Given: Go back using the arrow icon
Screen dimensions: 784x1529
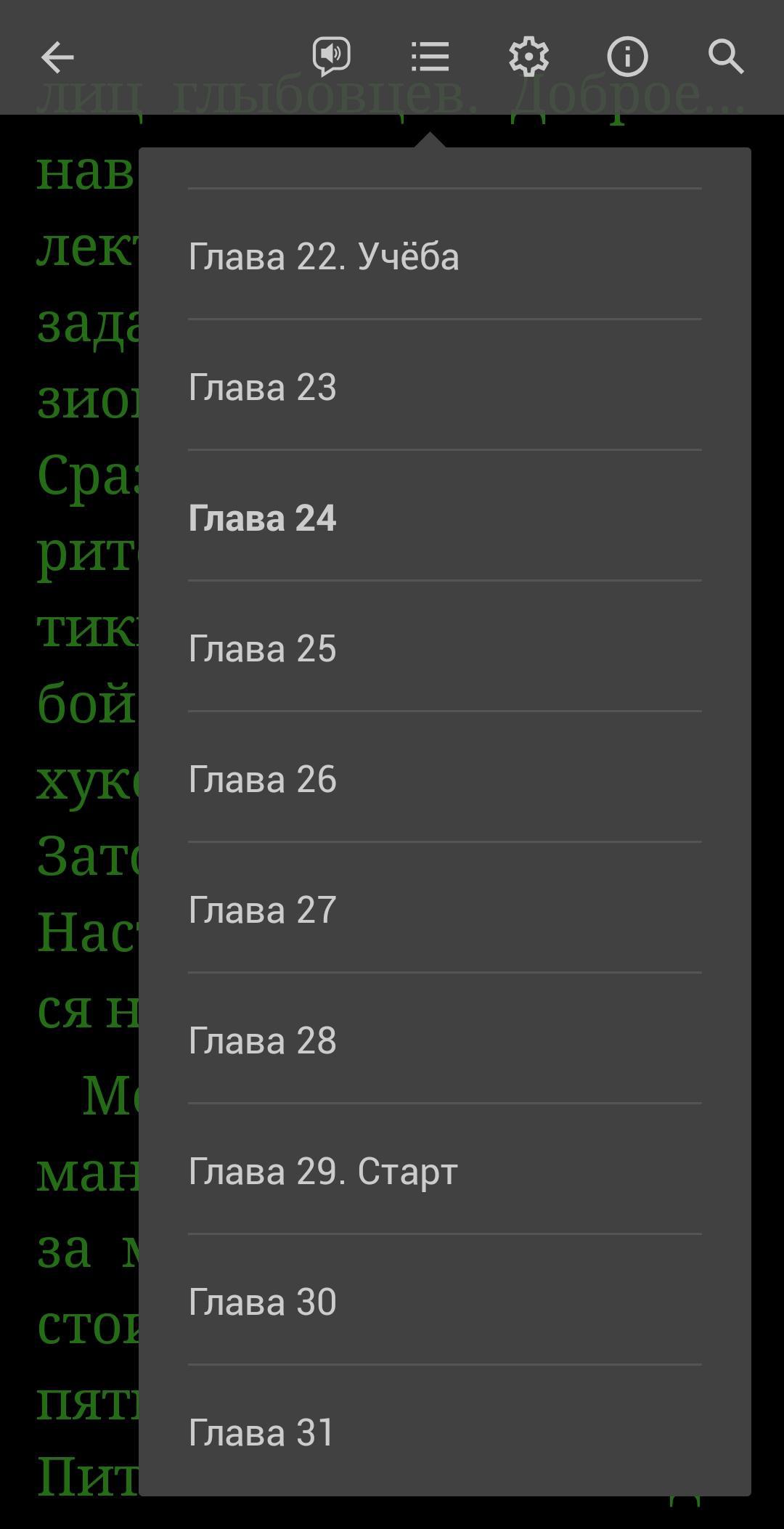Looking at the screenshot, I should point(57,57).
